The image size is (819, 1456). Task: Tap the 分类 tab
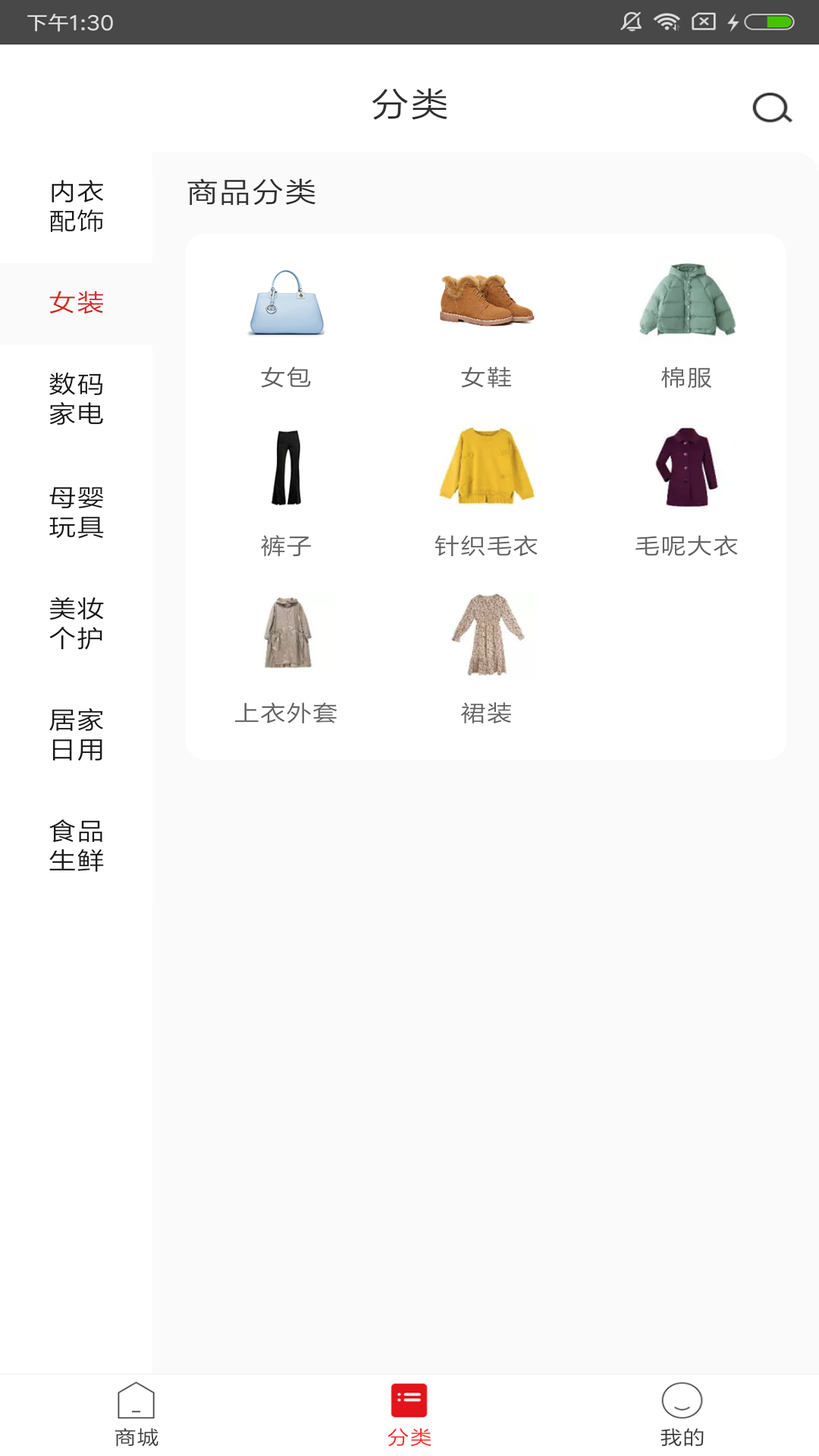409,1415
